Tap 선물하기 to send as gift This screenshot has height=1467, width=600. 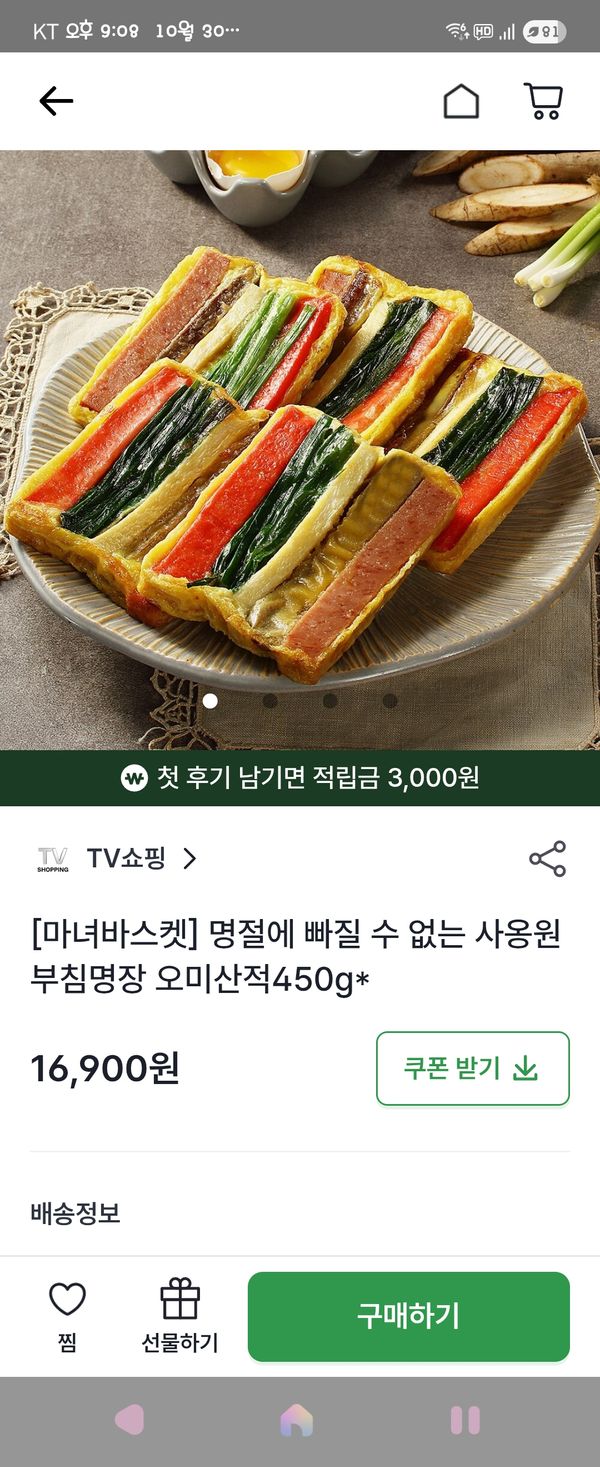[x=180, y=1316]
